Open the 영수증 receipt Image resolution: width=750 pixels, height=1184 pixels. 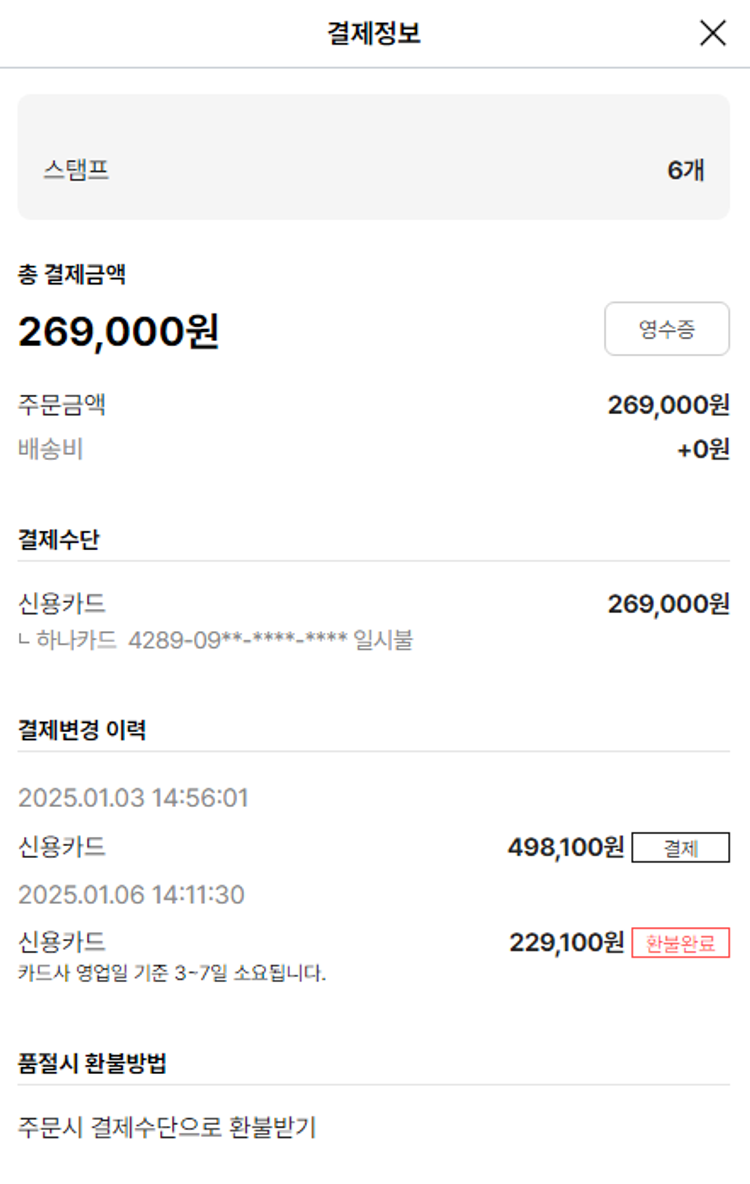pos(666,329)
